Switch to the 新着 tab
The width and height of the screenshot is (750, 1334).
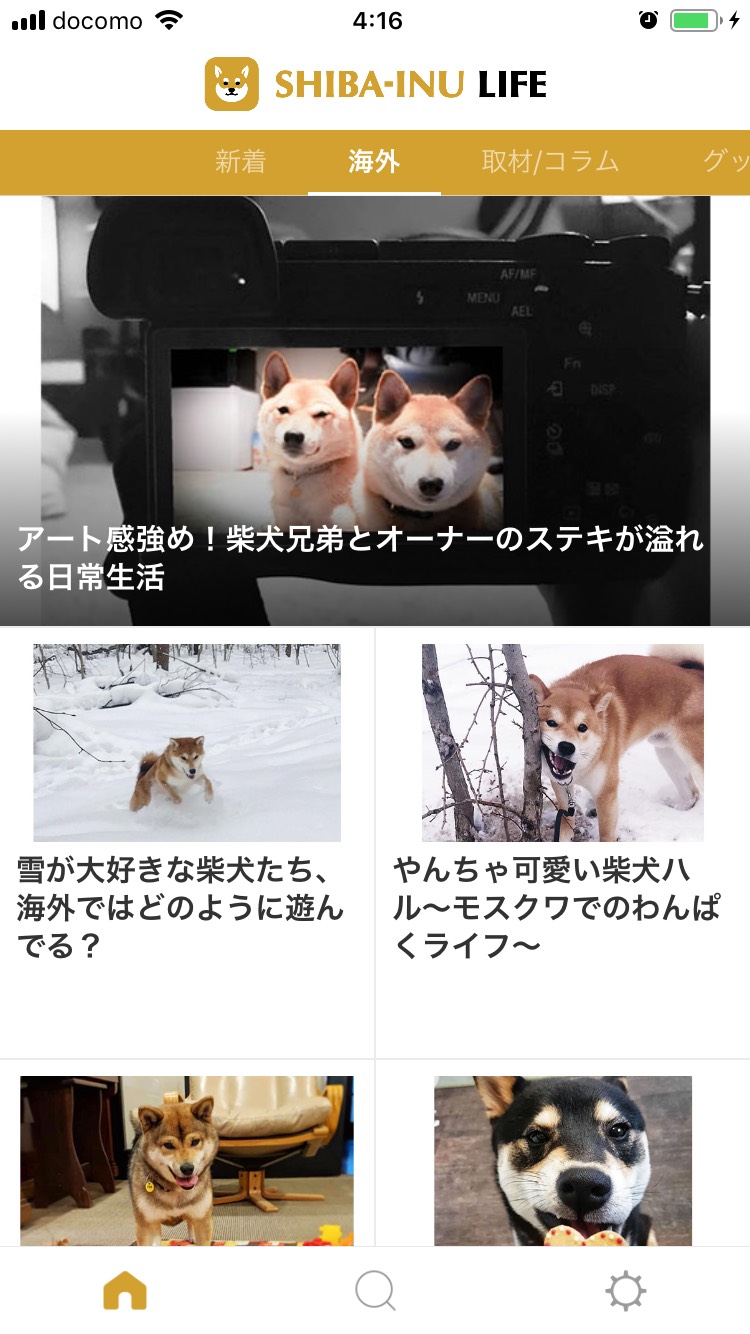click(x=241, y=162)
